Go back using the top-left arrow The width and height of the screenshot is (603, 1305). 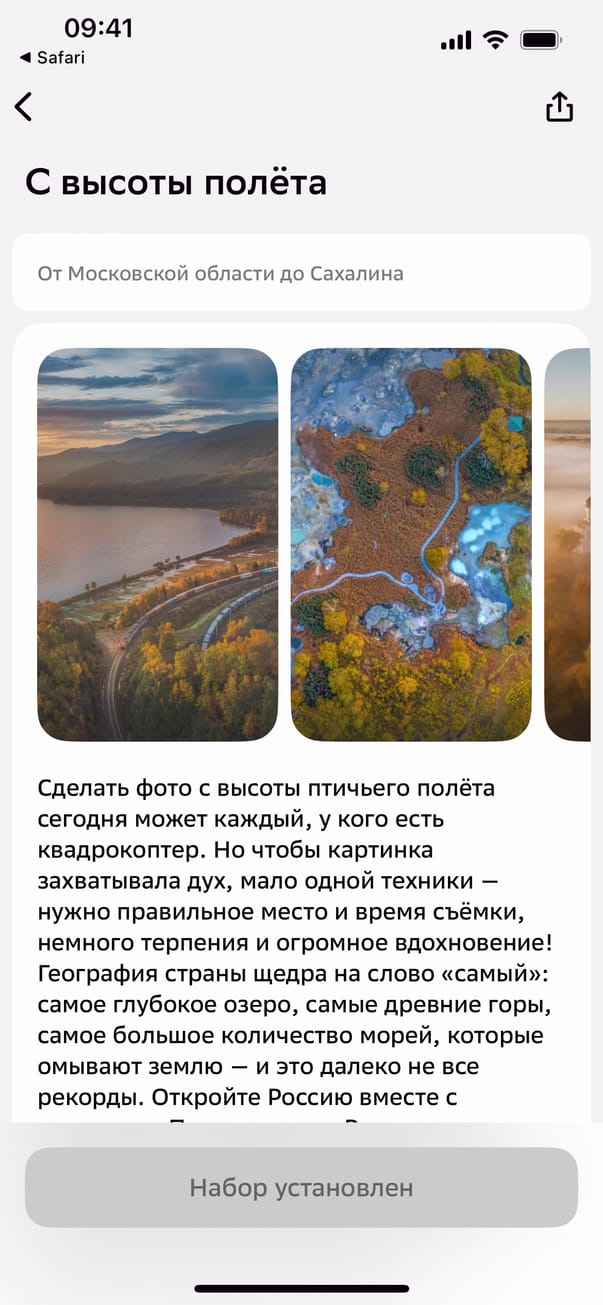24,107
